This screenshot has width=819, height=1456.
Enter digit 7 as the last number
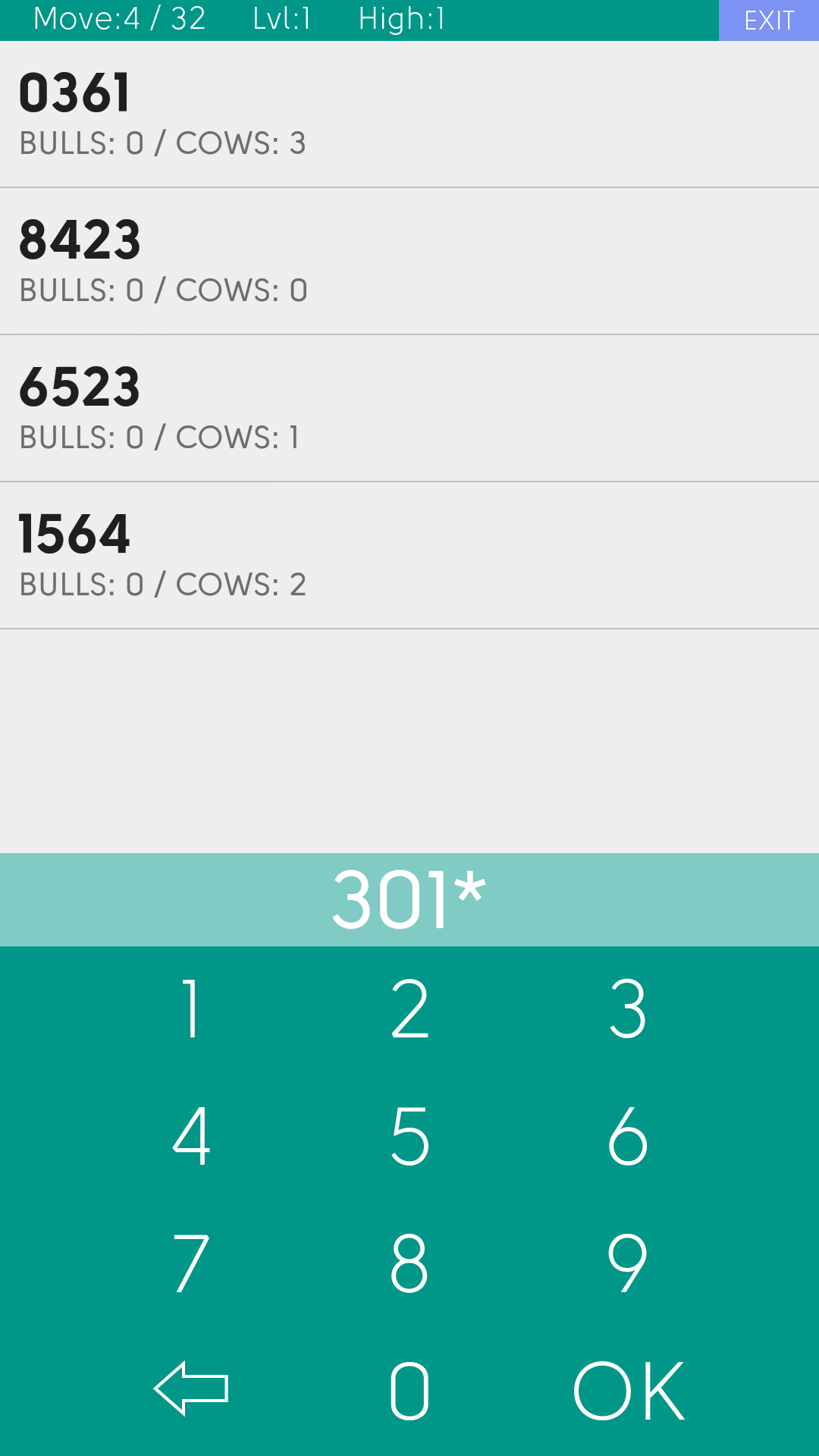pos(191,1263)
